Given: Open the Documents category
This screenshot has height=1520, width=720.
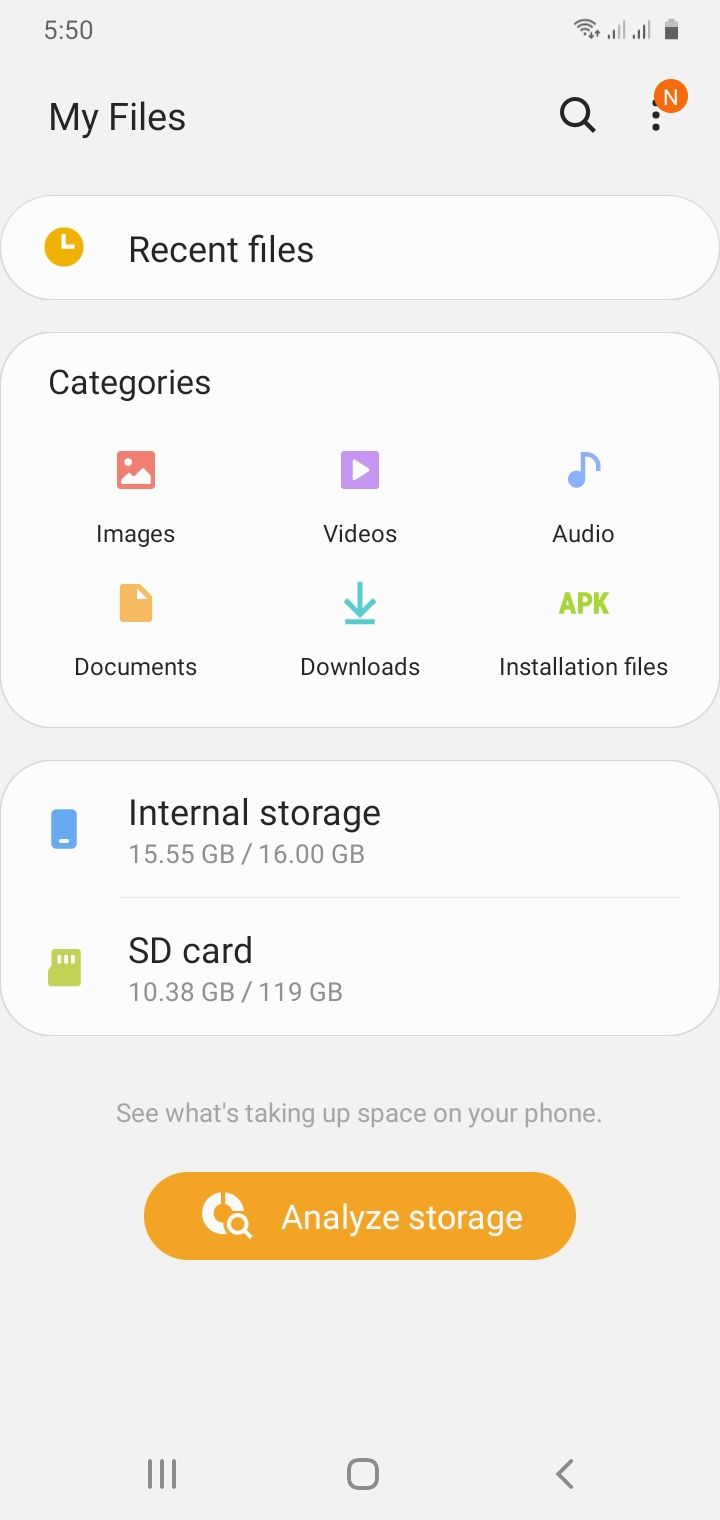Looking at the screenshot, I should pyautogui.click(x=136, y=630).
